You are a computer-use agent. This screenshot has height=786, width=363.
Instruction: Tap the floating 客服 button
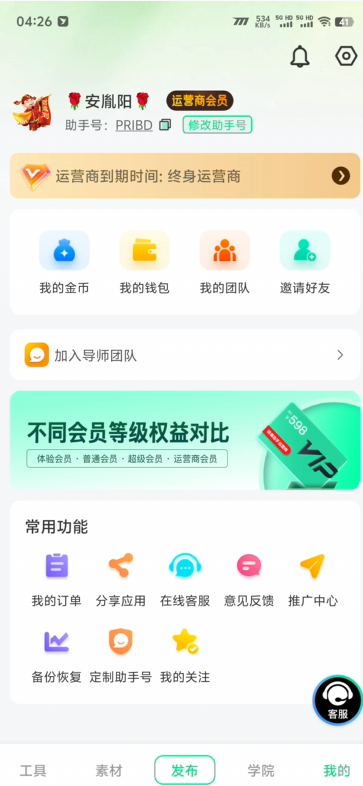(337, 700)
